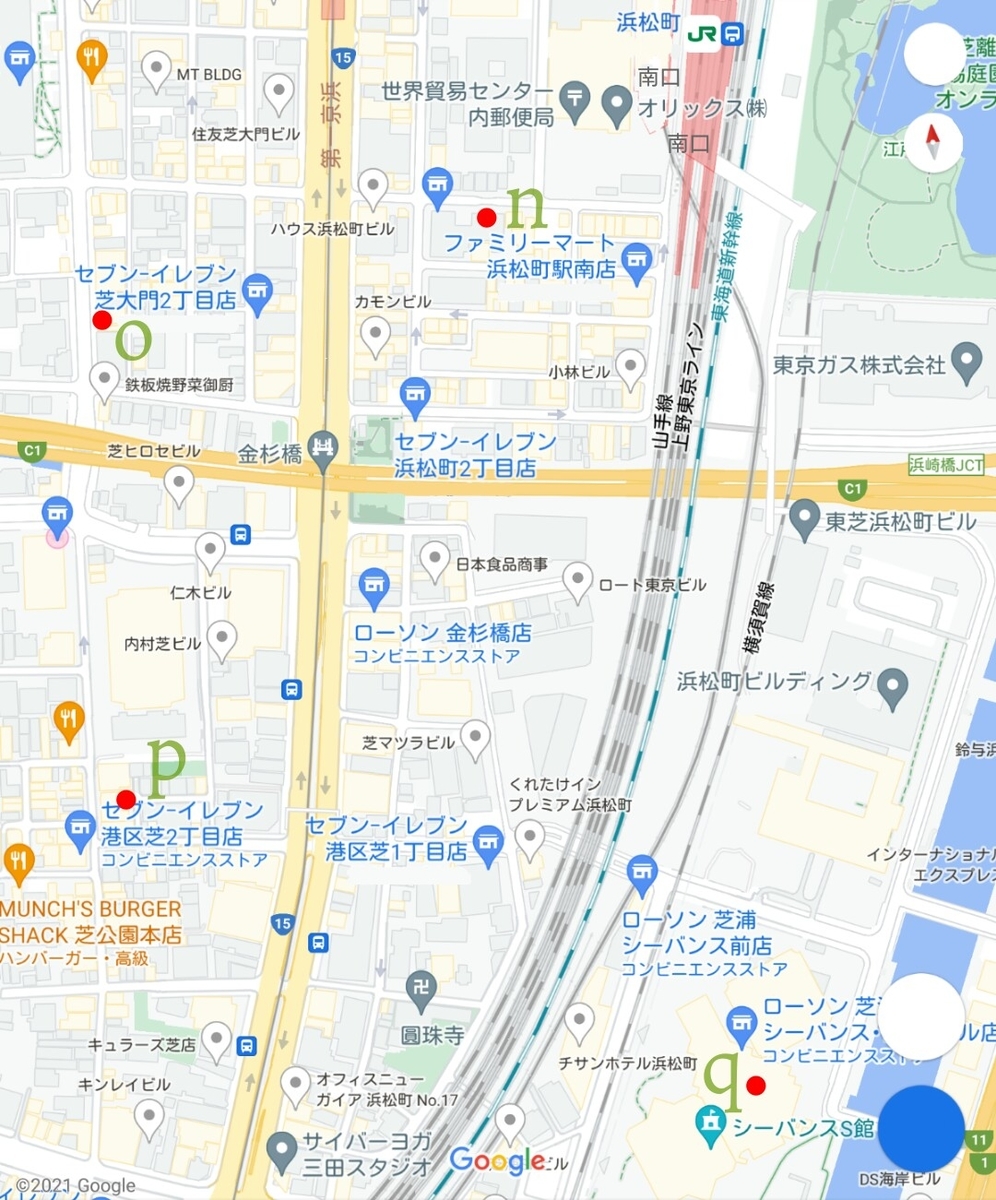Open the ファミリーマート 浜松町駅南店 marker
This screenshot has width=996, height=1200.
point(437,187)
